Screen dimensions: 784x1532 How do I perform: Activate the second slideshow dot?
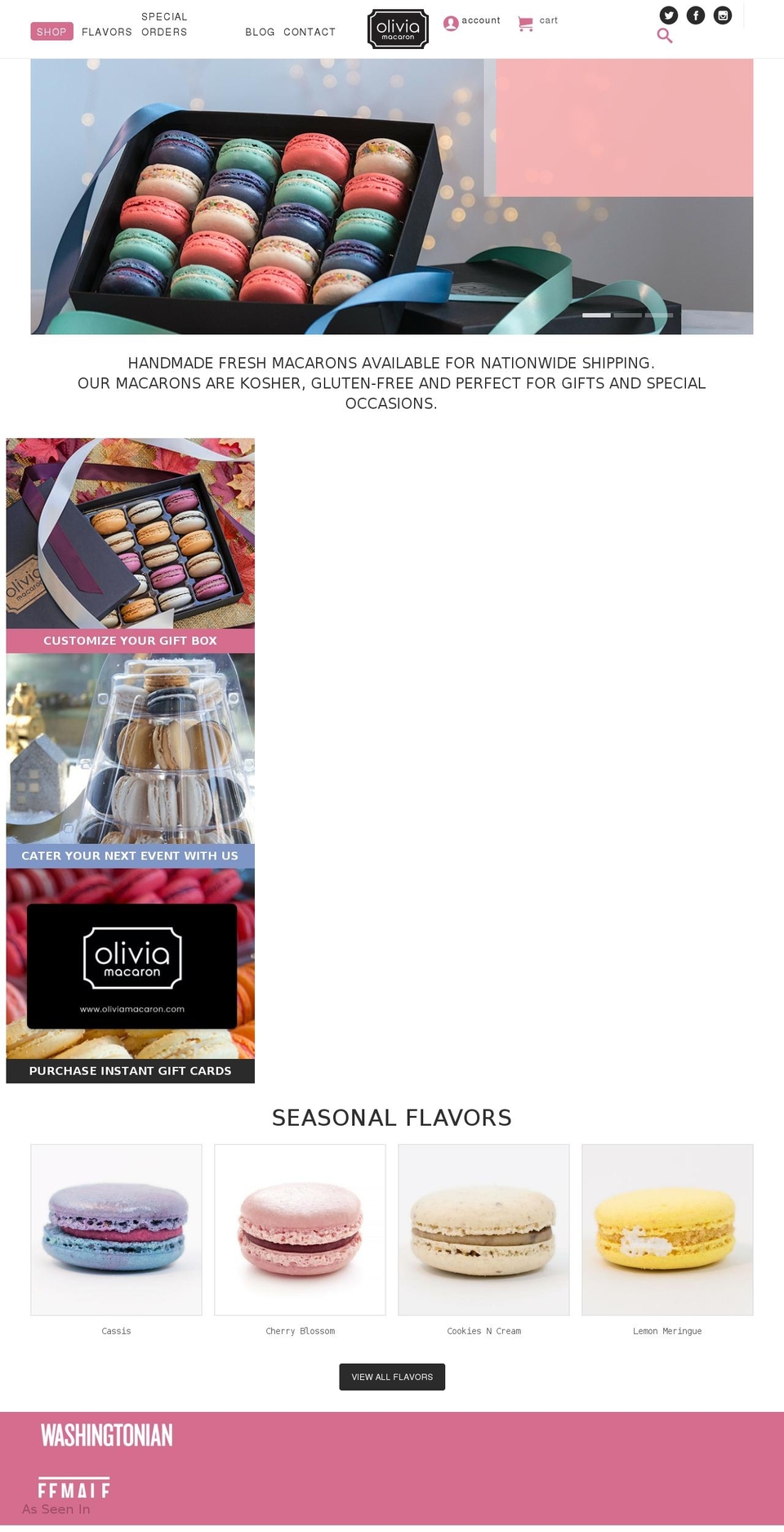click(627, 314)
